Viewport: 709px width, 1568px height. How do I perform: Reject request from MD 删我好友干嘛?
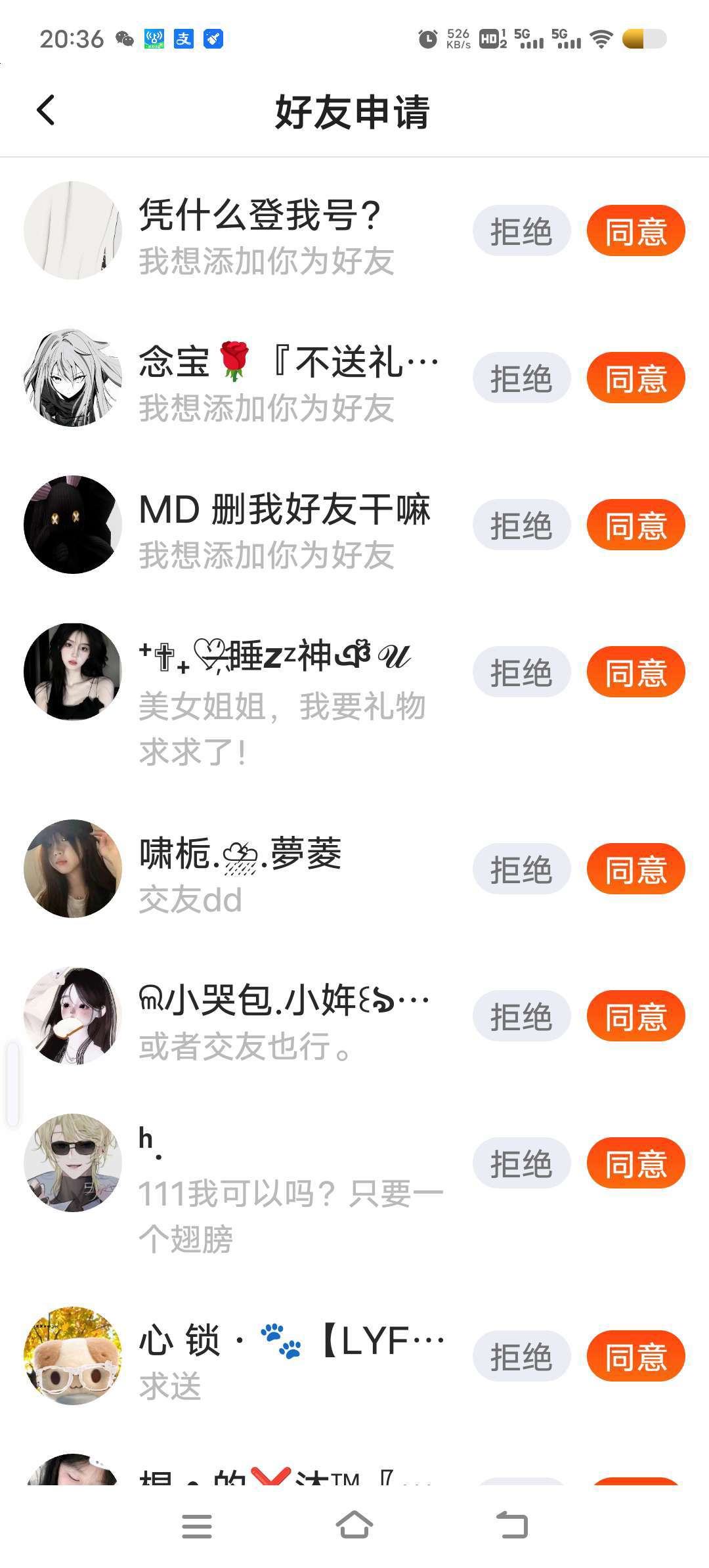[521, 525]
